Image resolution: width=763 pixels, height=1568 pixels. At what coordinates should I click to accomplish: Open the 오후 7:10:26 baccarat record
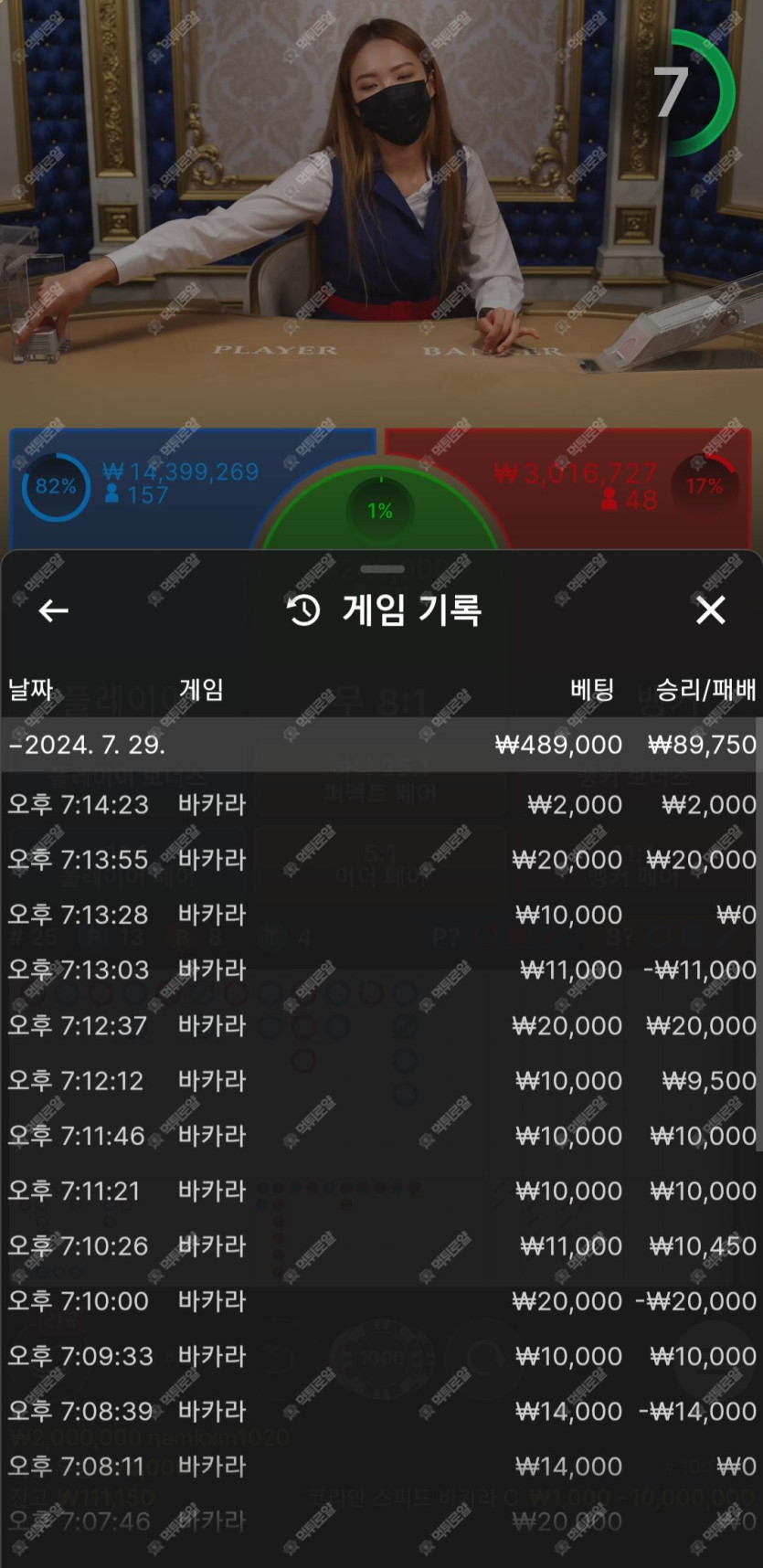pos(381,1245)
